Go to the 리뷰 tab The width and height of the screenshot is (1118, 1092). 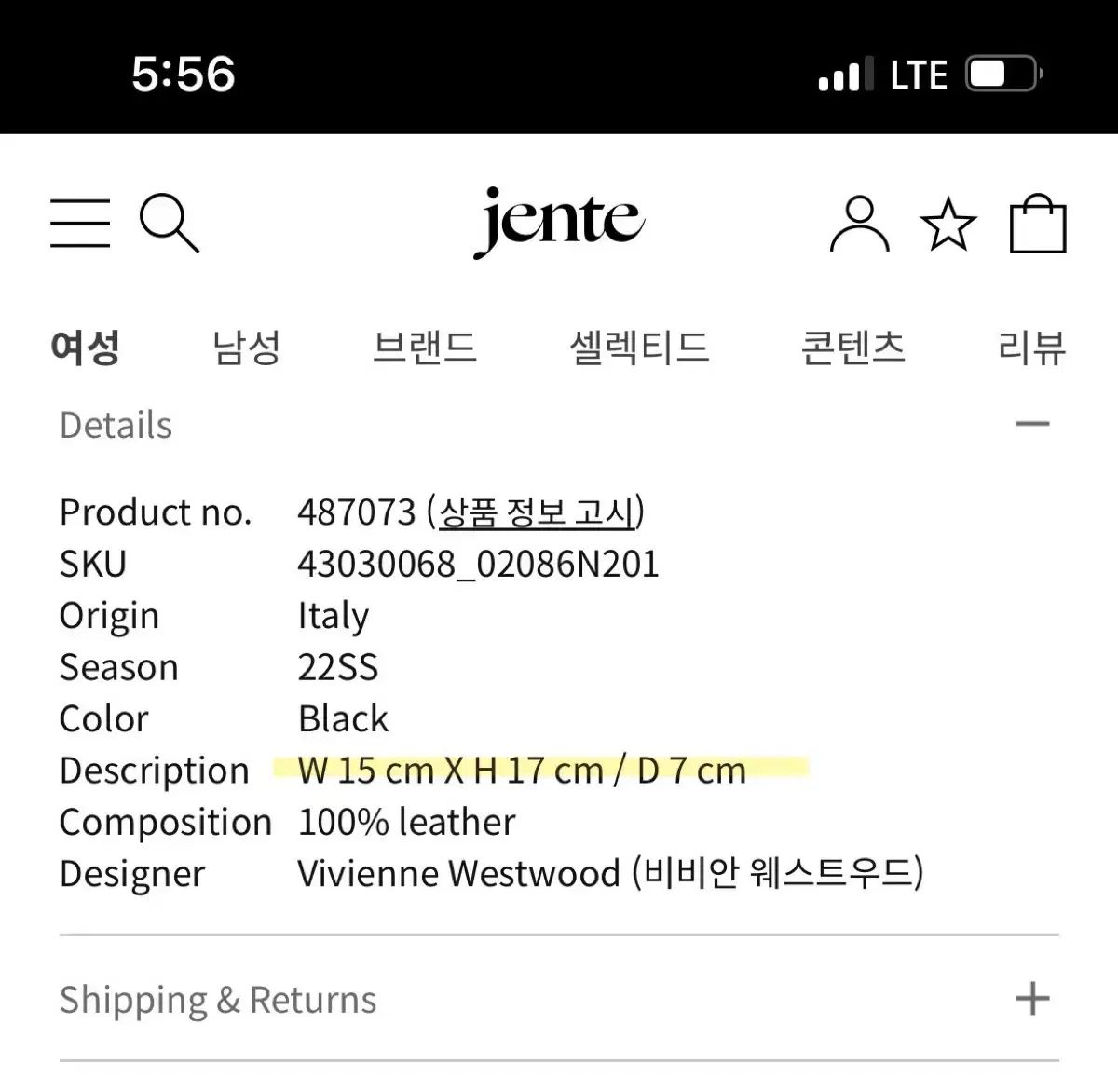point(1031,348)
